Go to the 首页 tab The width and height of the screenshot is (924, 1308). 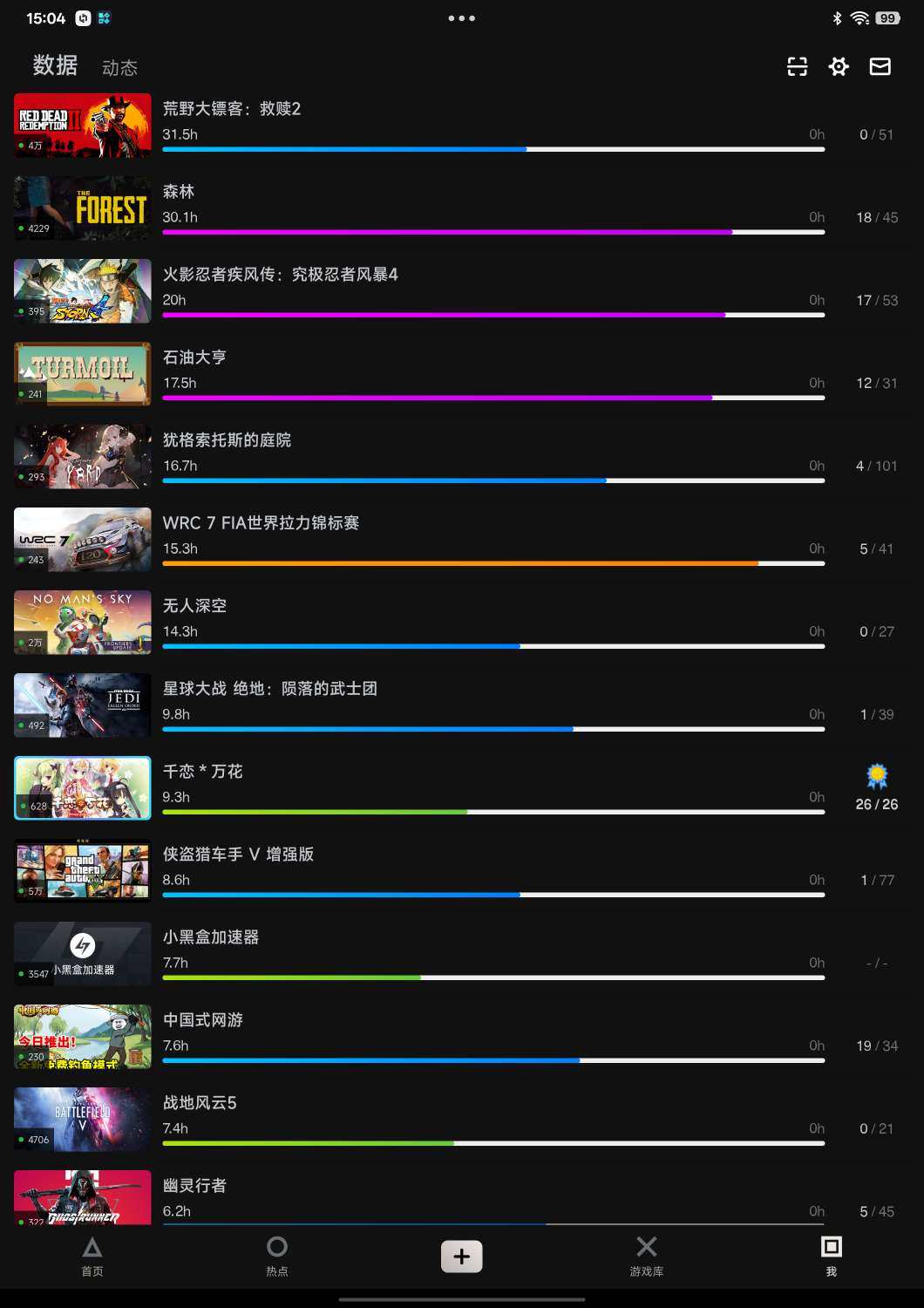(x=92, y=1256)
